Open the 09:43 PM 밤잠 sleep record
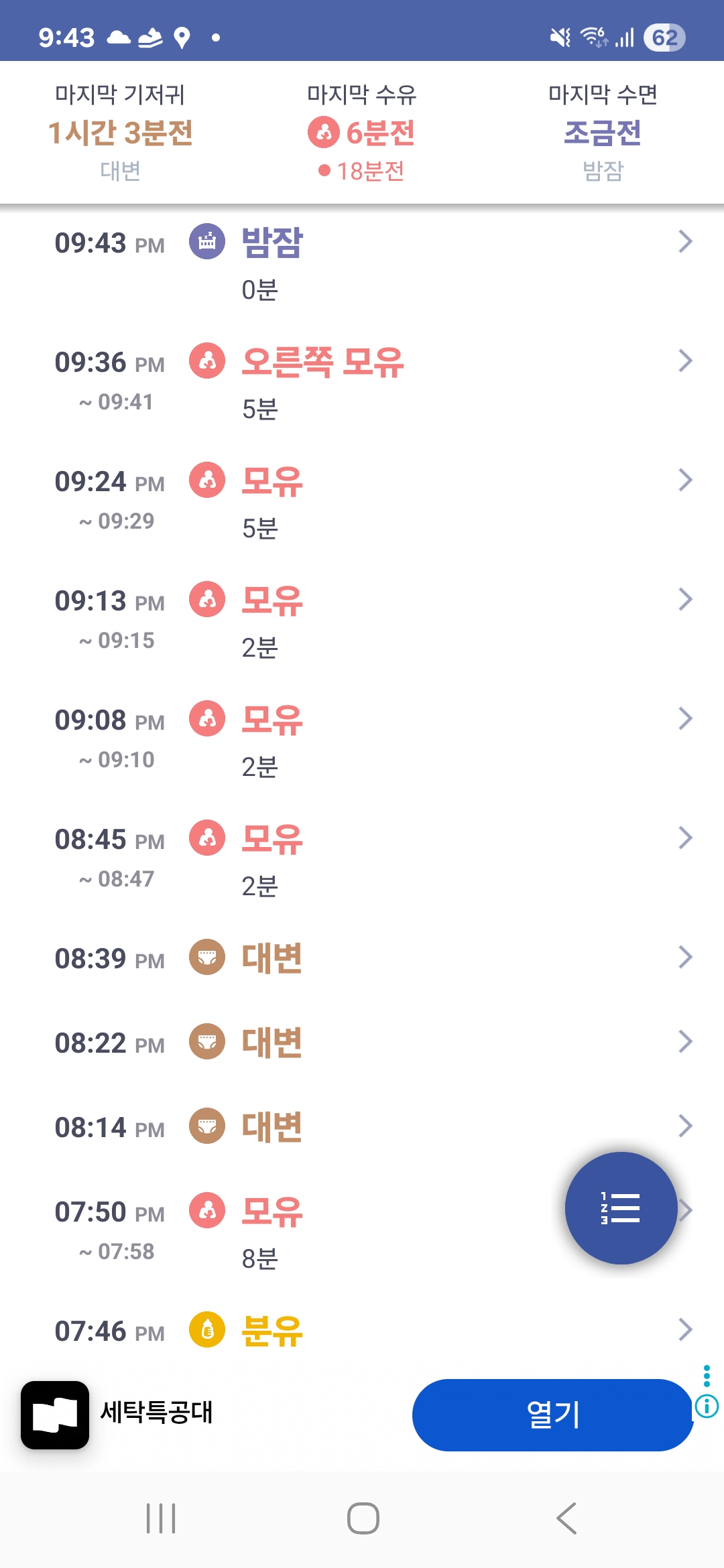Screen dimensions: 724x1568 (362, 265)
